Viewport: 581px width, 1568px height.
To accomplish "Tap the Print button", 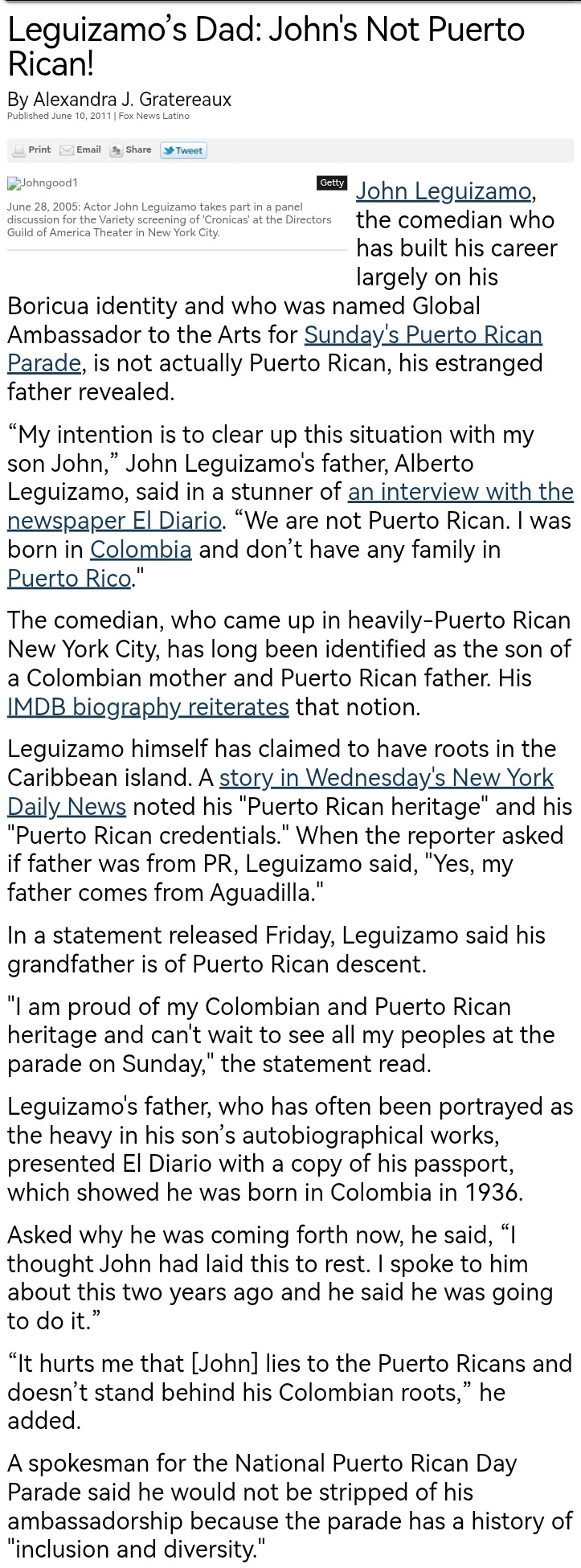I will click(32, 150).
